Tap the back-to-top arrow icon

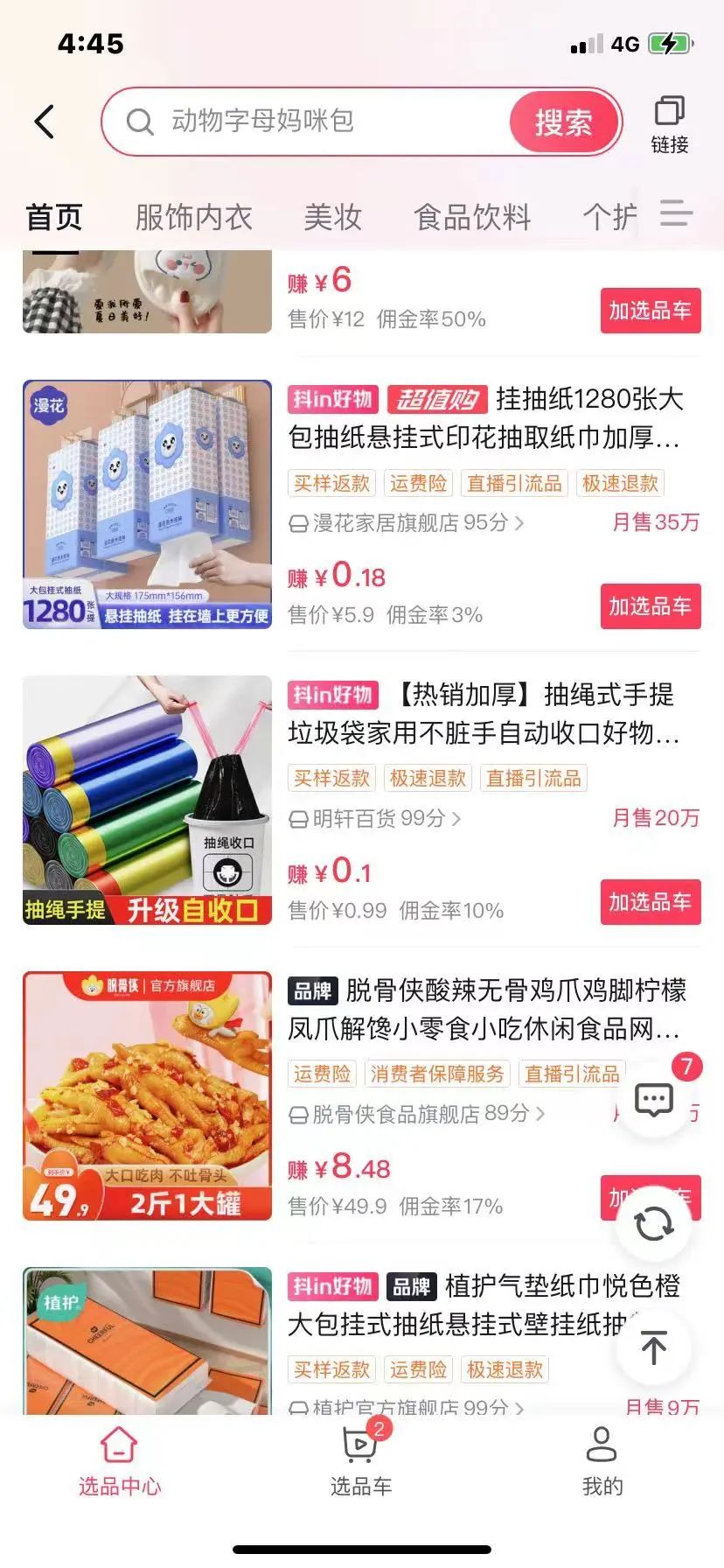[x=652, y=1348]
